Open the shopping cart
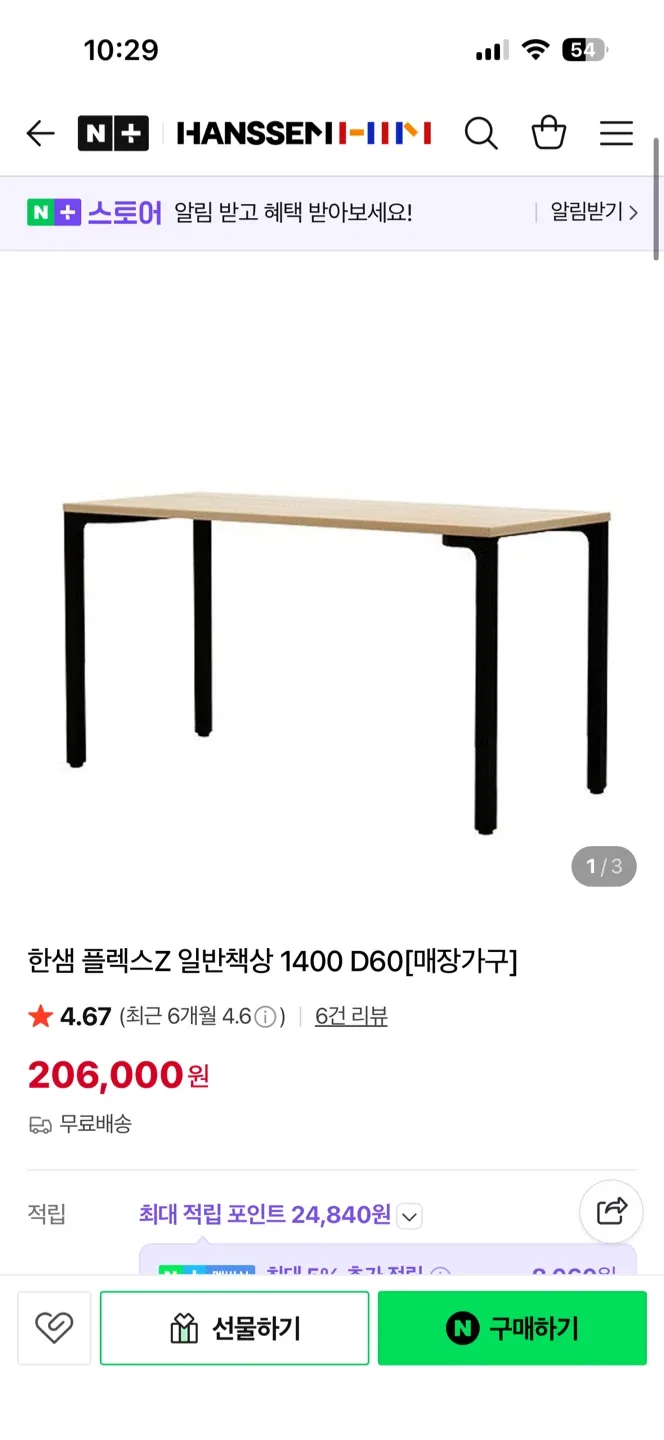 coord(548,133)
